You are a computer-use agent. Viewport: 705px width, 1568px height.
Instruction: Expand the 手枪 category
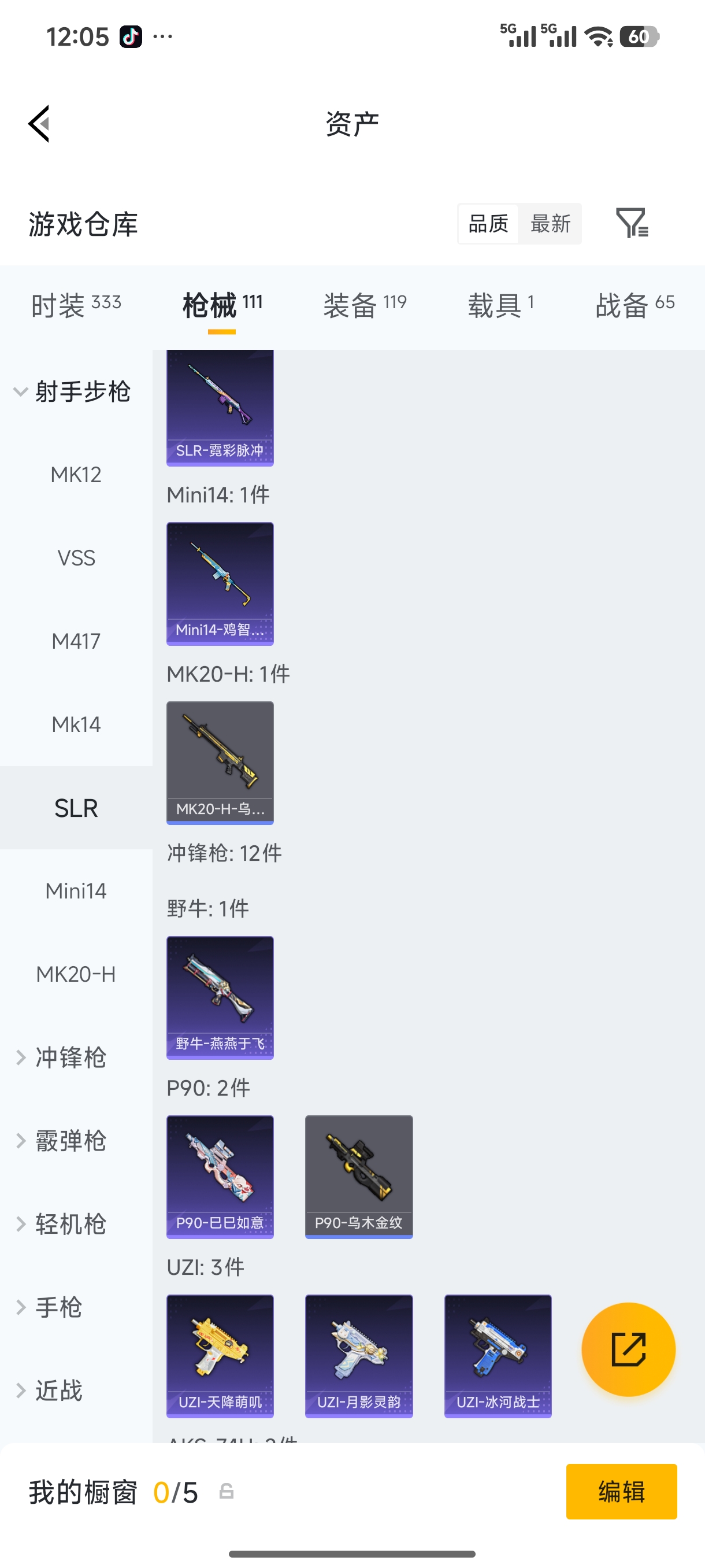[58, 1307]
